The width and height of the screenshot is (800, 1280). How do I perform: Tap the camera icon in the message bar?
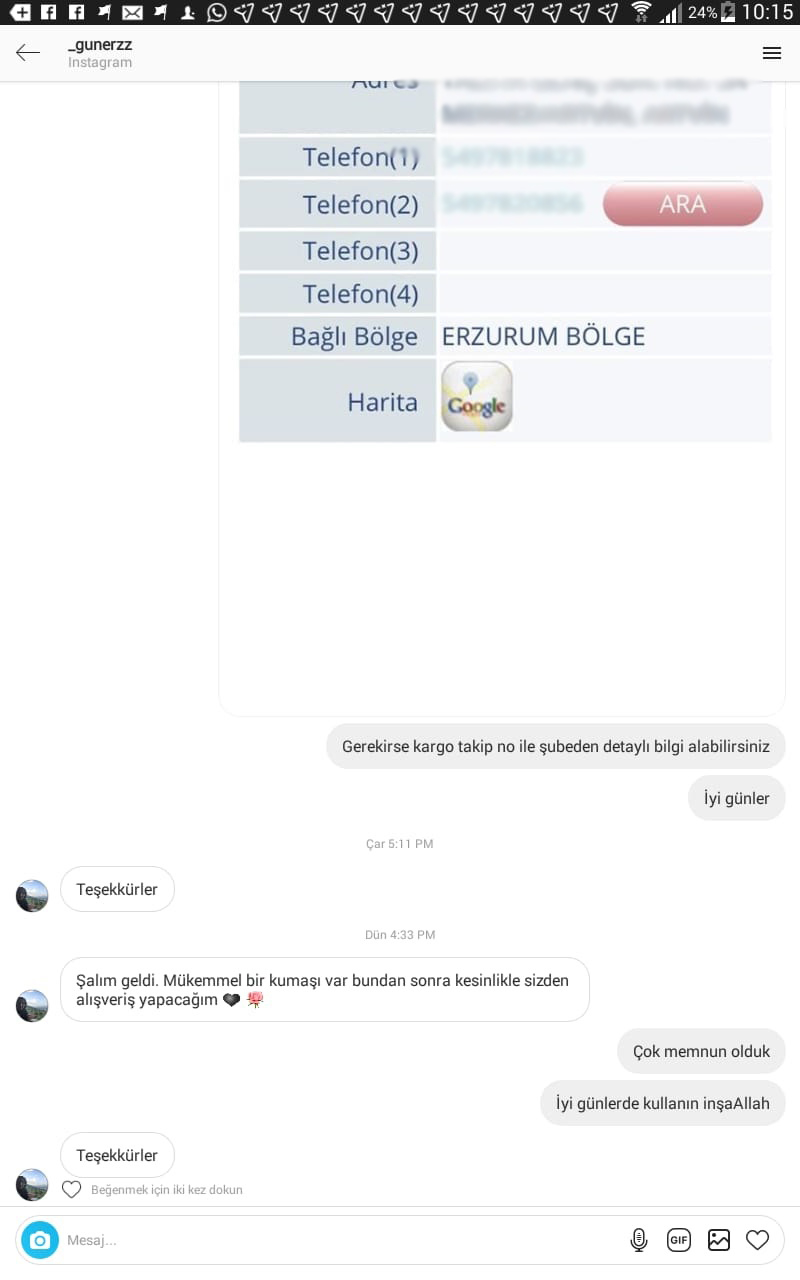coord(40,1240)
